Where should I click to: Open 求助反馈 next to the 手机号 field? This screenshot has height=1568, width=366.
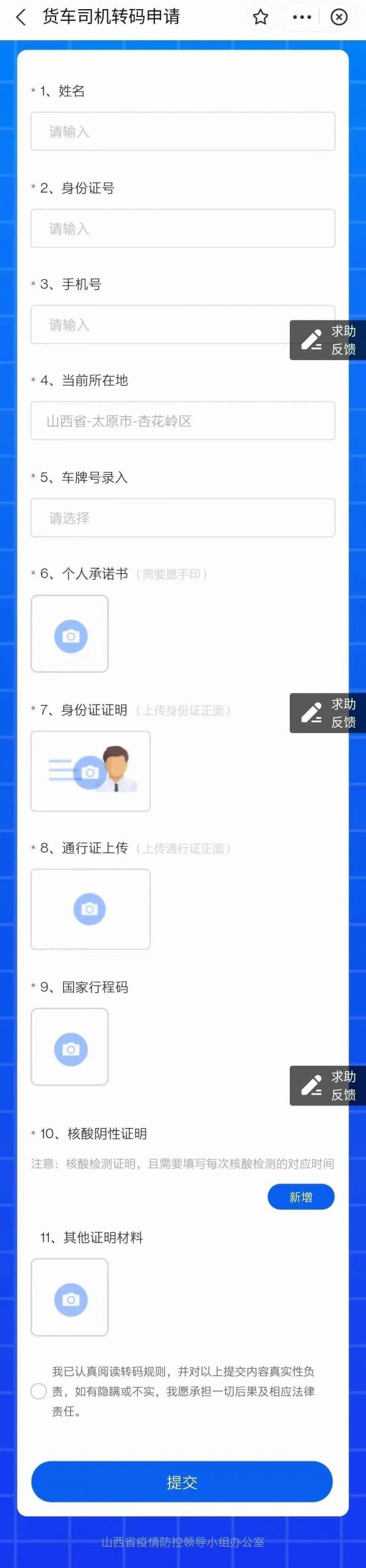pos(328,340)
